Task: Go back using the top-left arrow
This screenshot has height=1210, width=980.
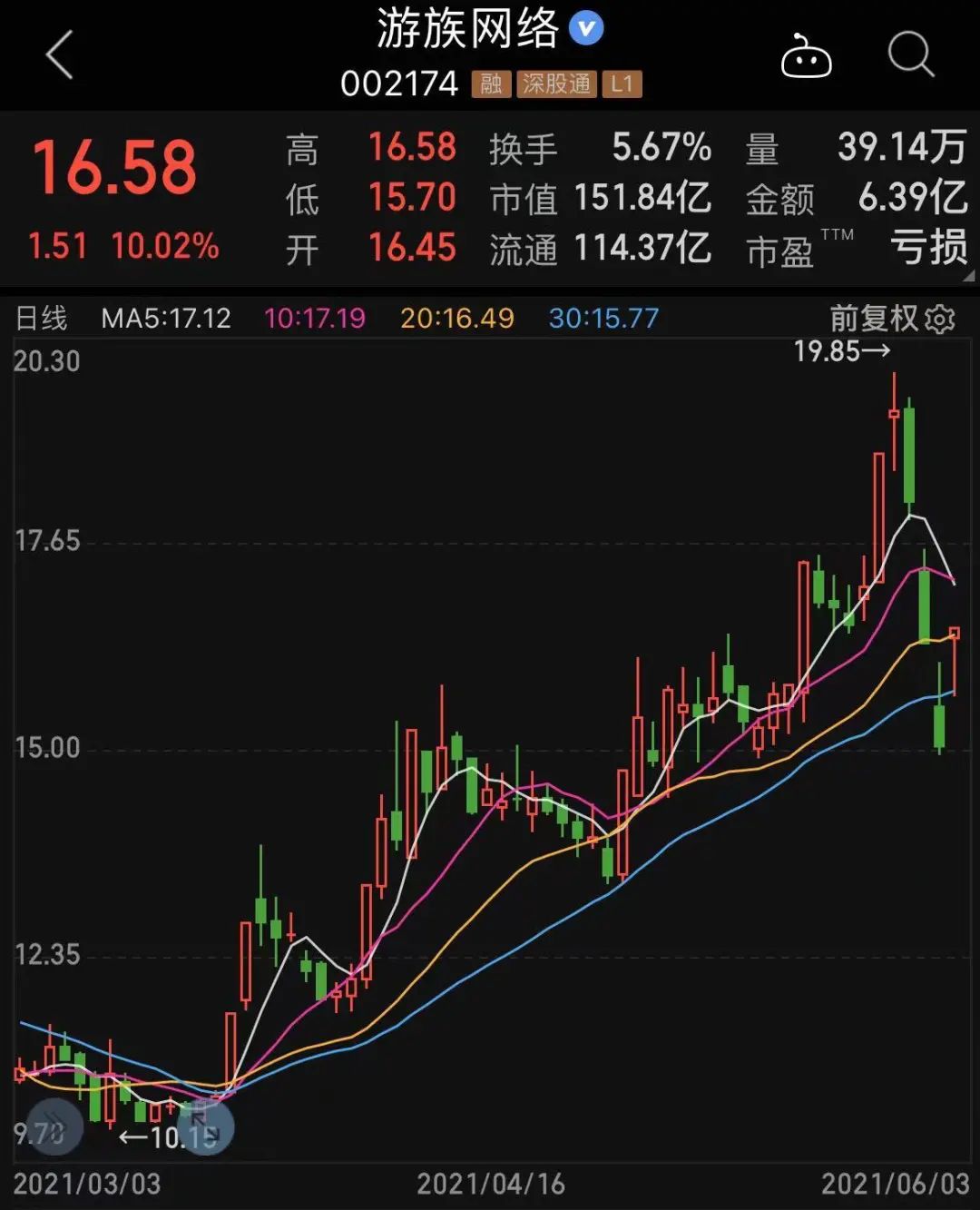Action: 60,55
